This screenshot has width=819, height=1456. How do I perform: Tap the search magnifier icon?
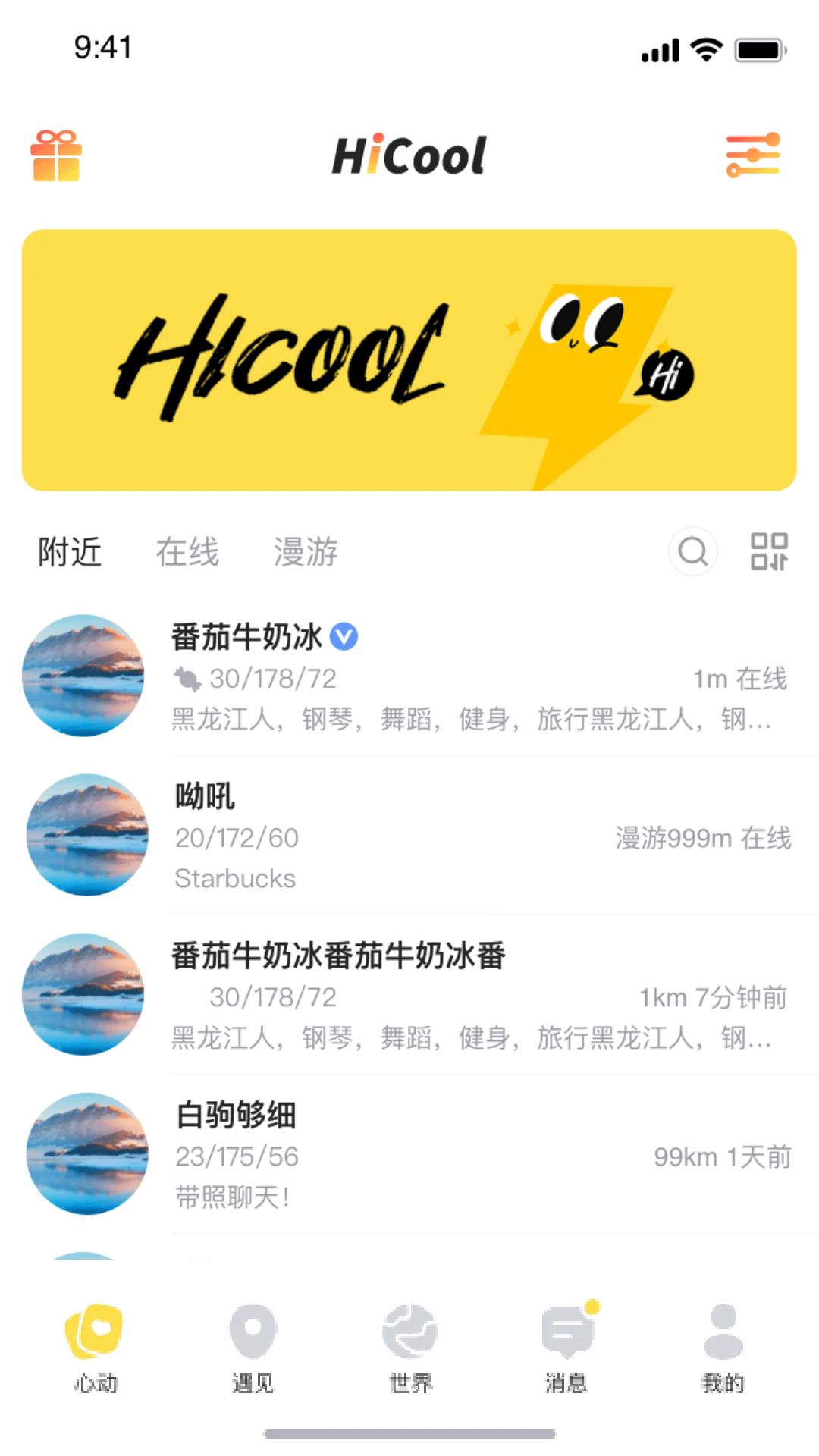[x=692, y=551]
